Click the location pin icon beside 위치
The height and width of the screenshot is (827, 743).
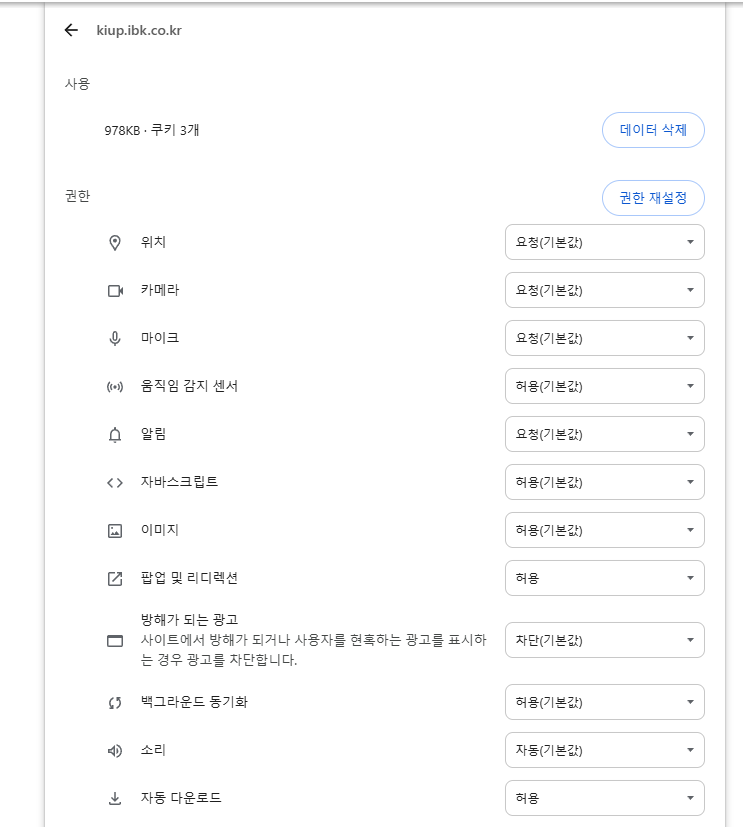pos(115,242)
